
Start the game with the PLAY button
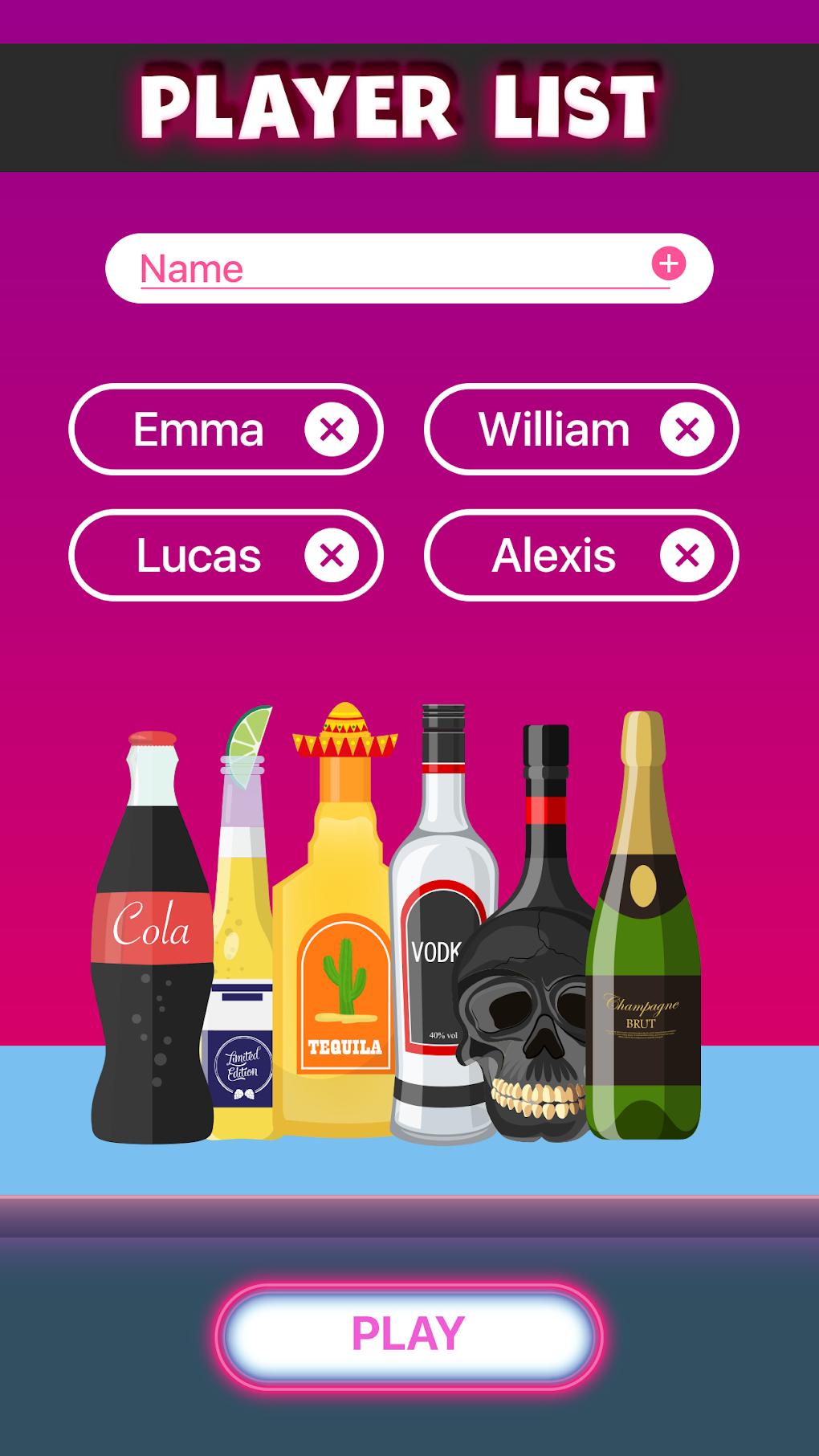(409, 1336)
